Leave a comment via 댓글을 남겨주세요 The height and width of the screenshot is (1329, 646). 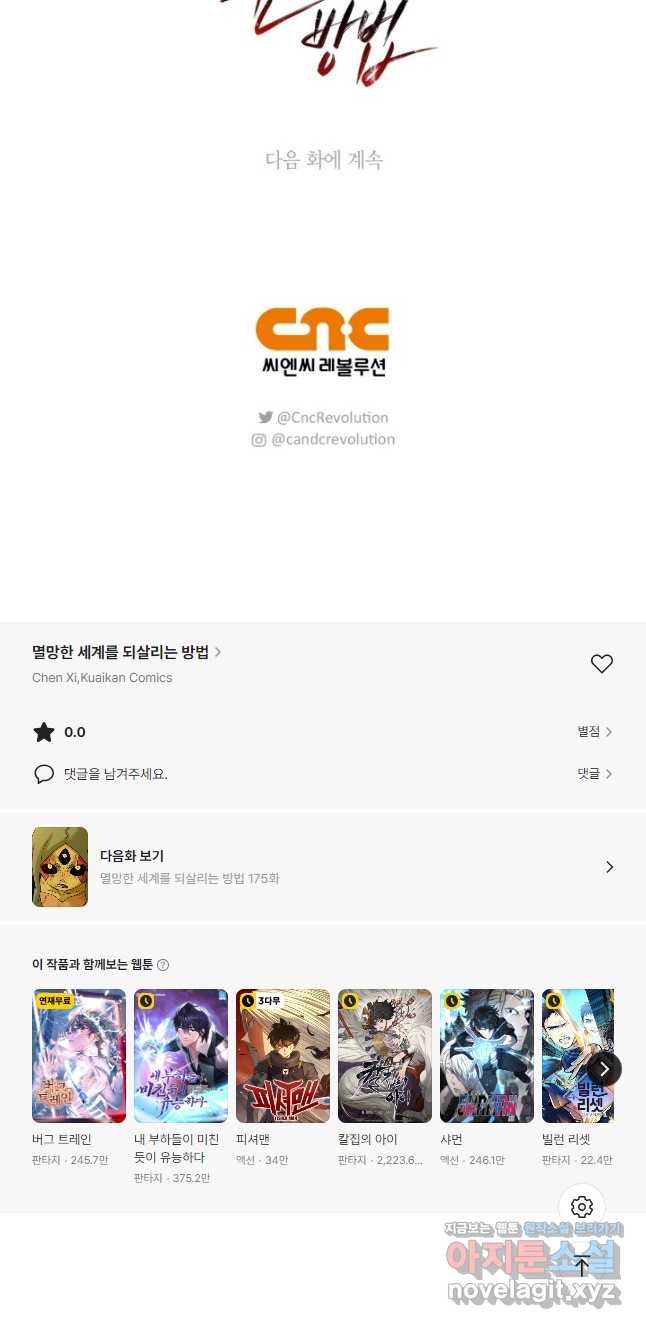pos(115,774)
